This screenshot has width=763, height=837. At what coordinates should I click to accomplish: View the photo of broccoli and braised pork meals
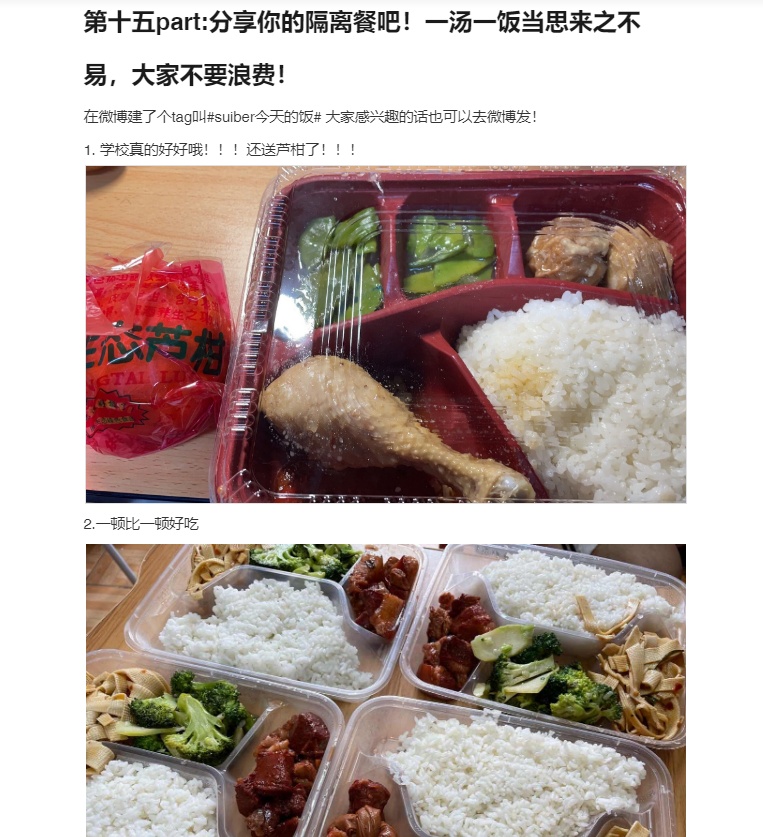click(386, 690)
